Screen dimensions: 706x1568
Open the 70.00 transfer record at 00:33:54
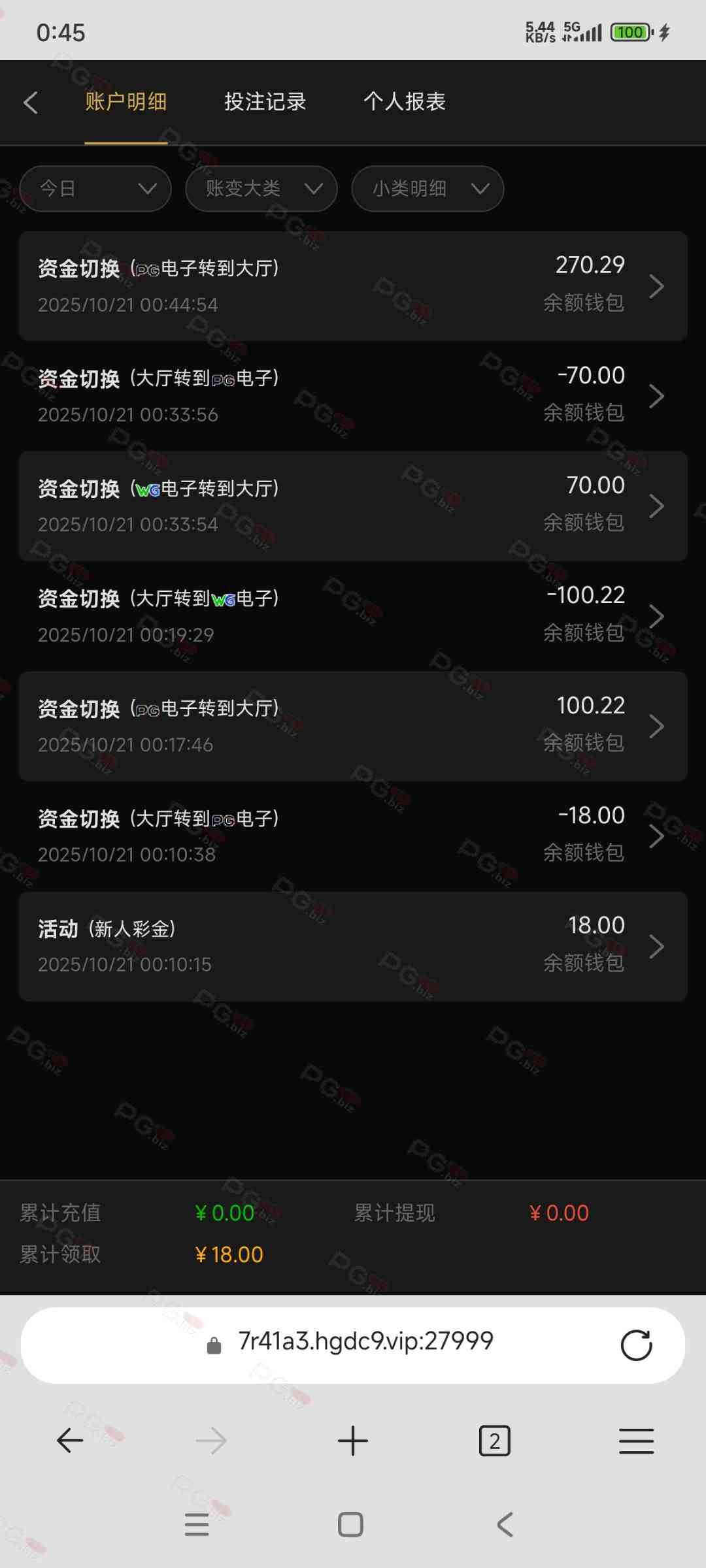(353, 506)
